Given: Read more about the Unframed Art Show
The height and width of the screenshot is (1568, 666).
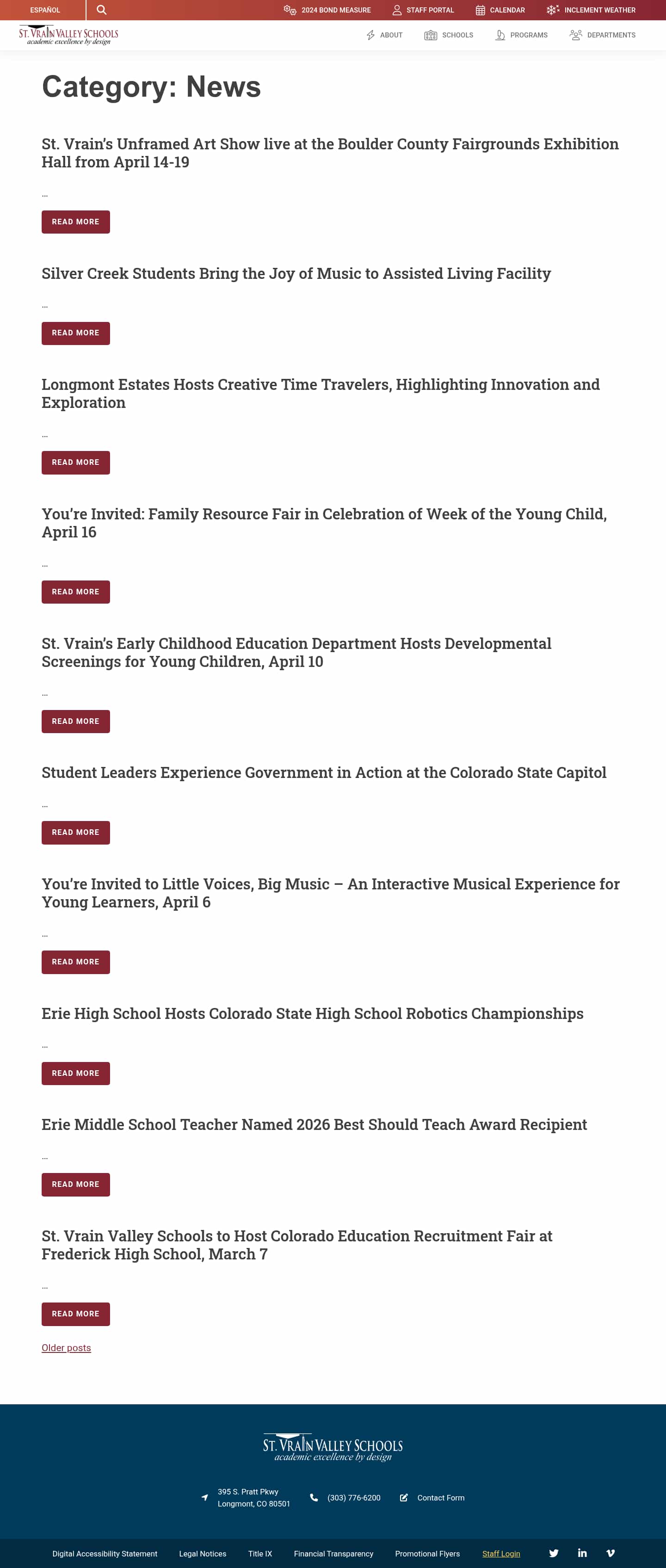Looking at the screenshot, I should pos(75,222).
